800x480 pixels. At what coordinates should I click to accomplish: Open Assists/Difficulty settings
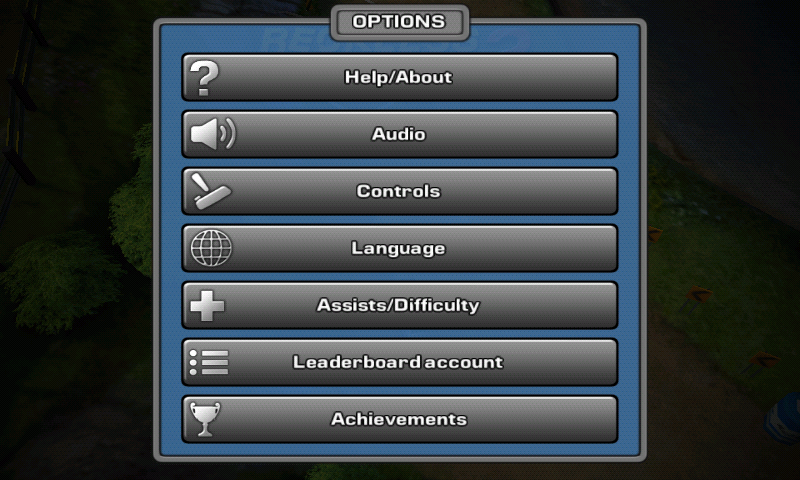399,305
